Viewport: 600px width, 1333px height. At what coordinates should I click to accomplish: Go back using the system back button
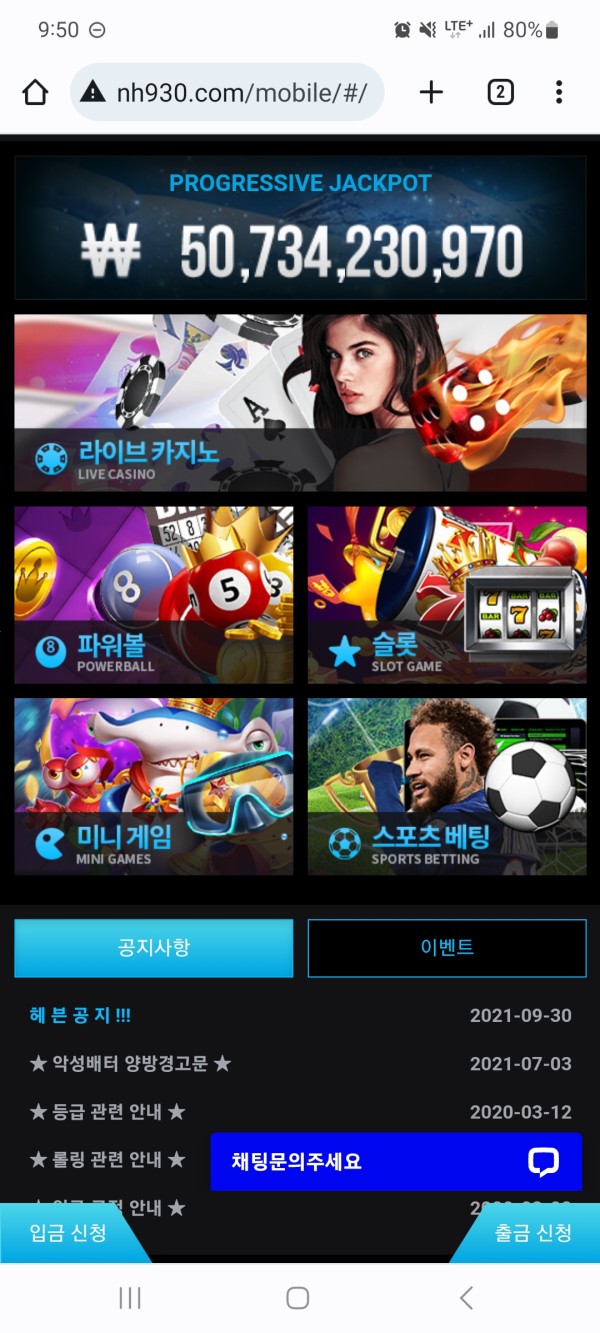[466, 1298]
